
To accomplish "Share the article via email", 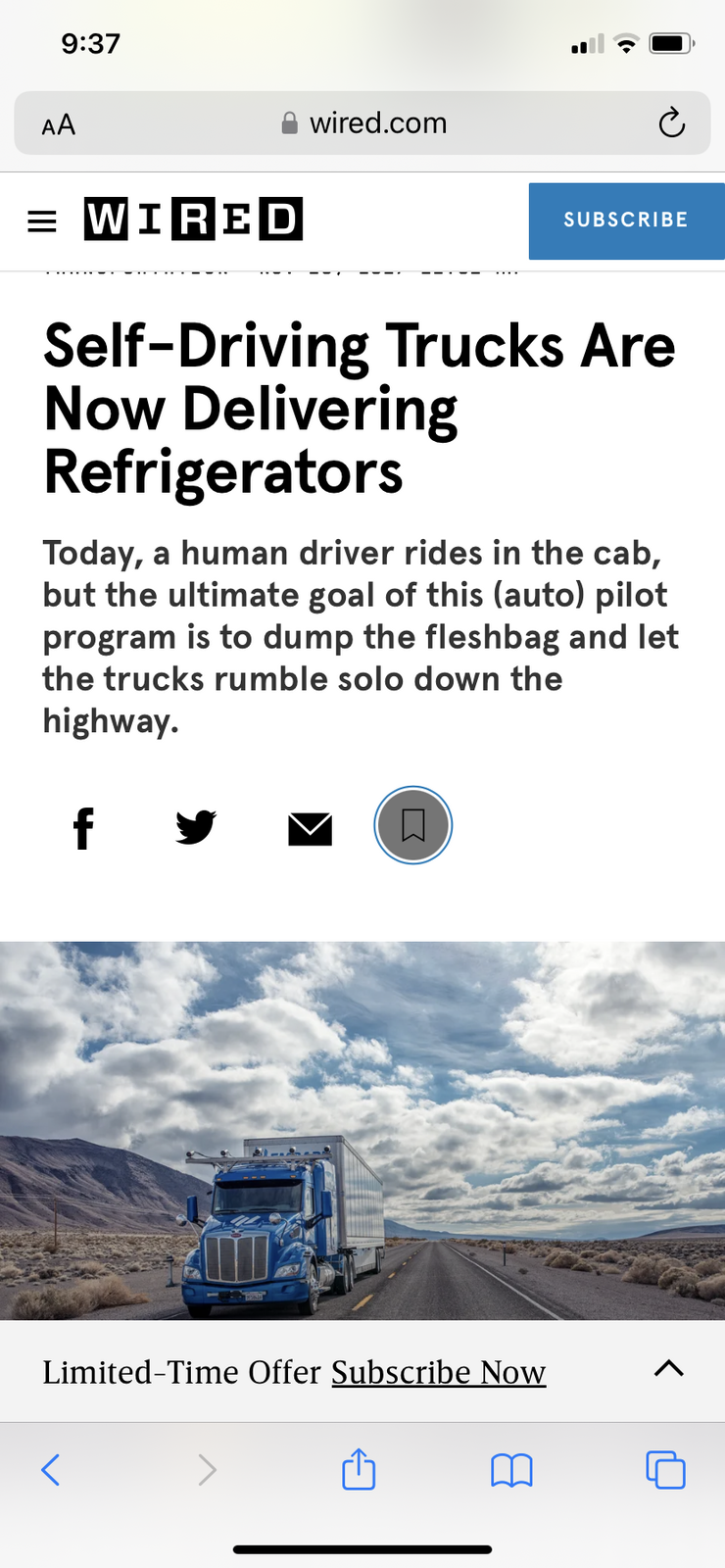I will [310, 828].
